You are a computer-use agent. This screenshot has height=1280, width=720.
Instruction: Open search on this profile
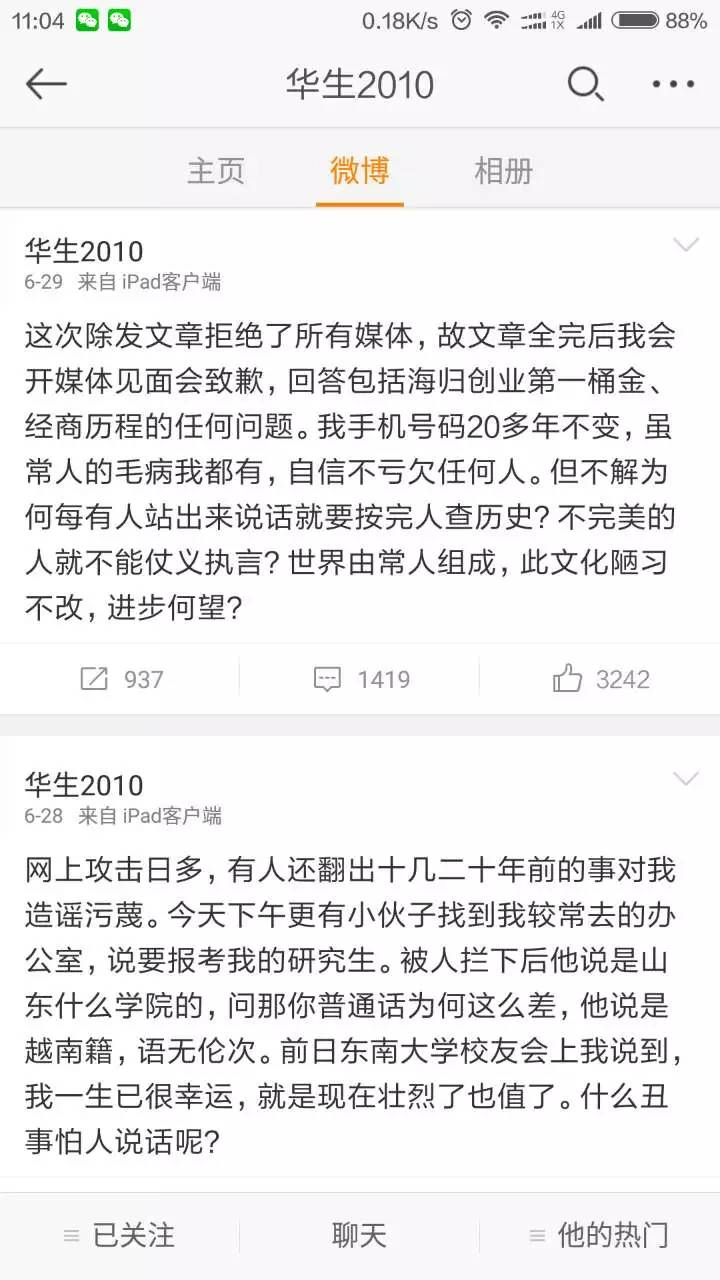pyautogui.click(x=585, y=85)
